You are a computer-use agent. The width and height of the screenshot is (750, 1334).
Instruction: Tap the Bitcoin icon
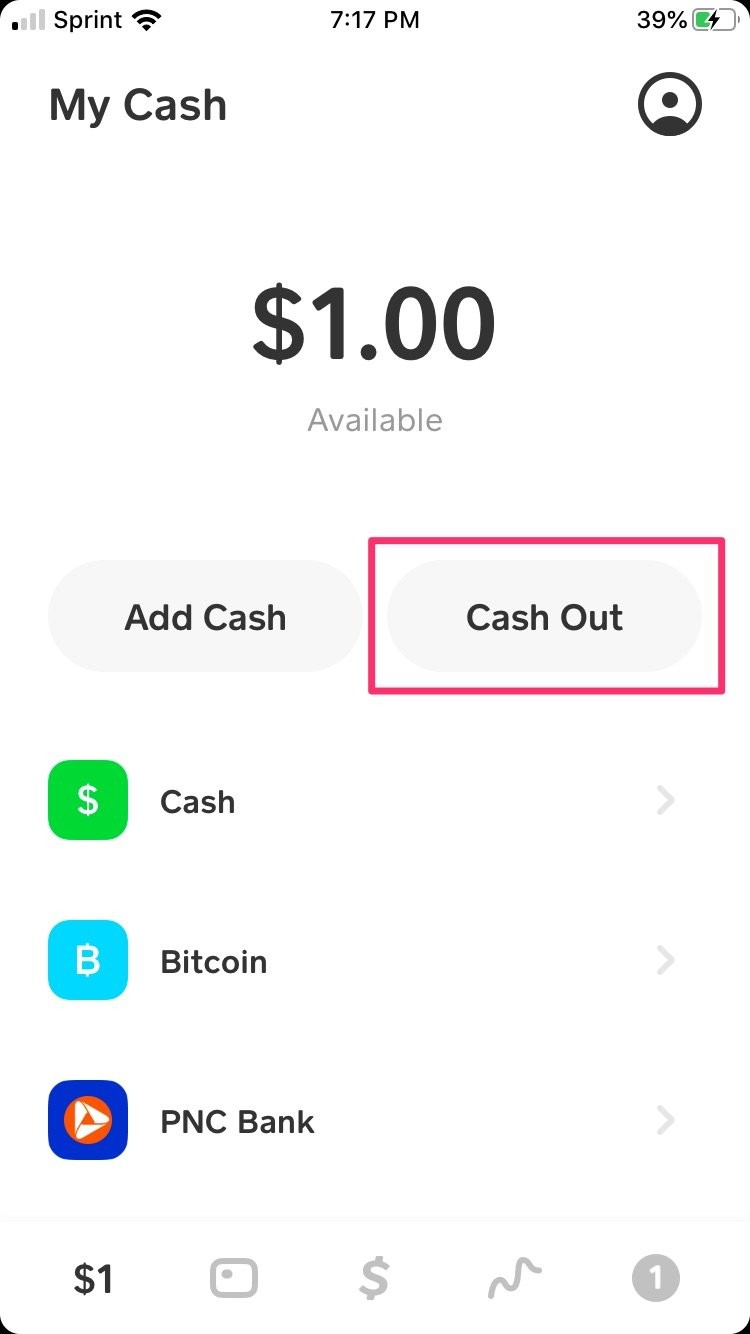point(87,960)
